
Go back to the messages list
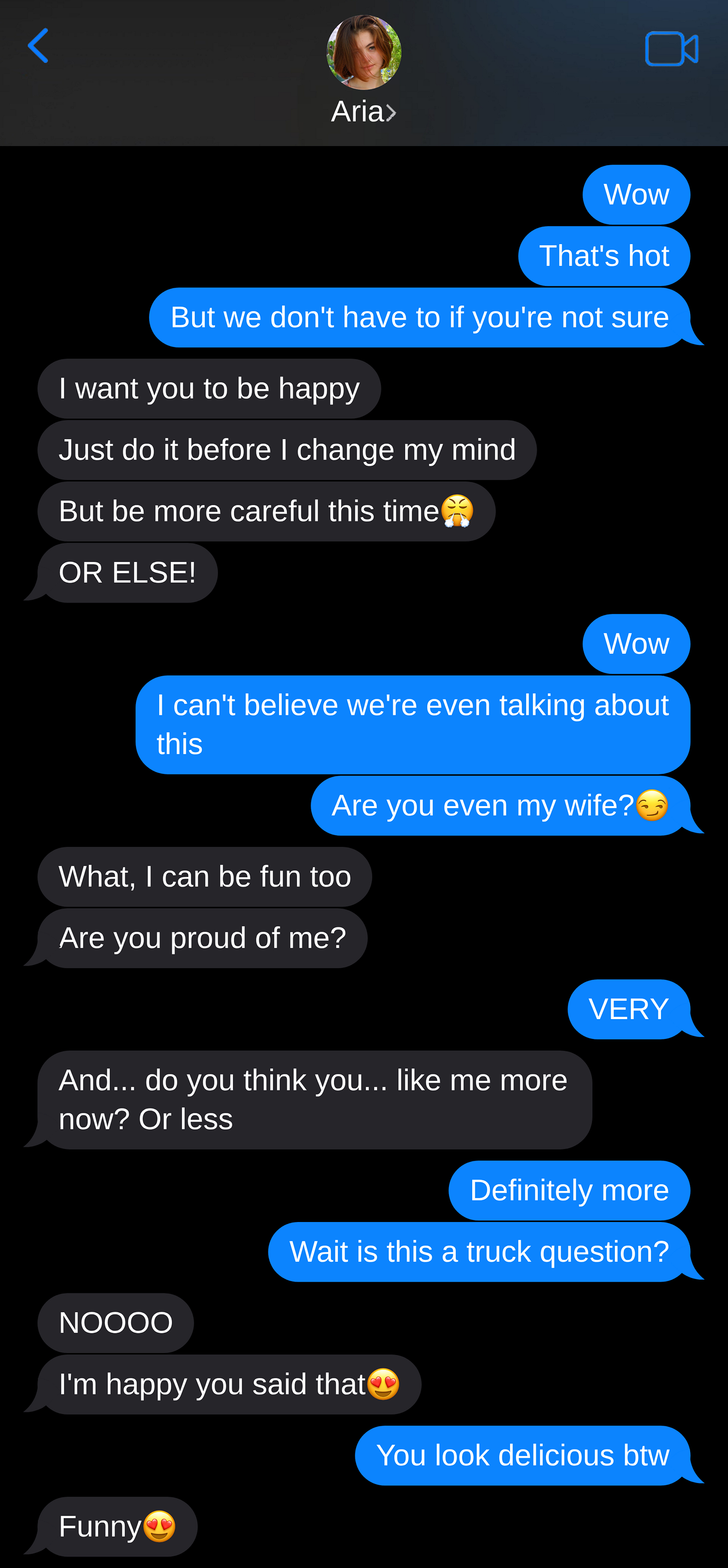[38, 46]
